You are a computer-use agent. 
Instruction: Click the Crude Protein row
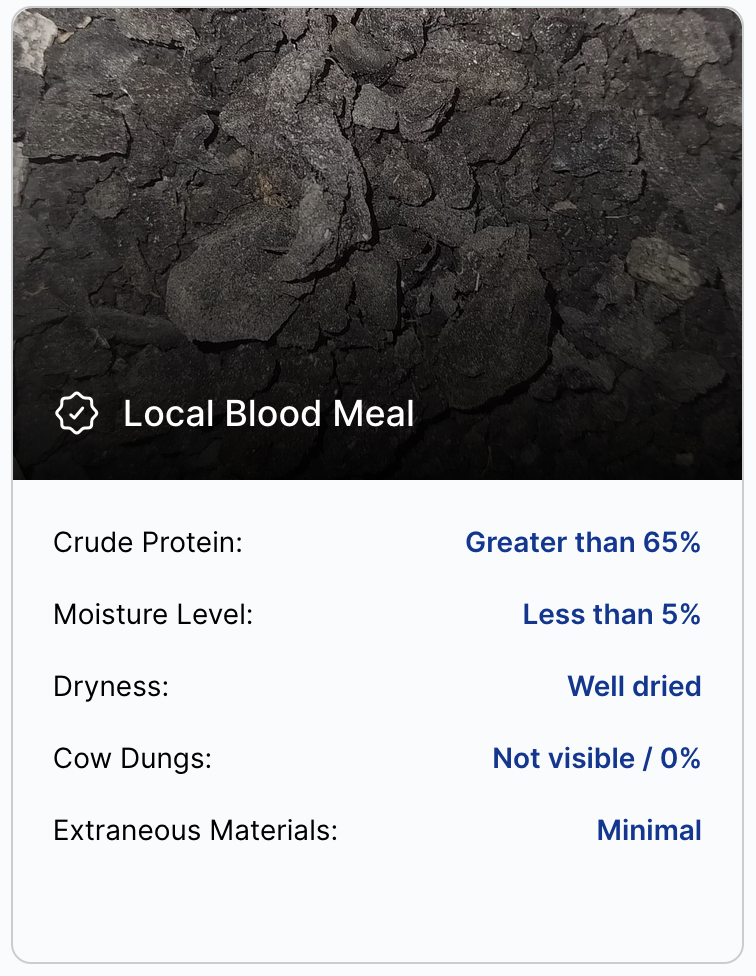tap(378, 542)
